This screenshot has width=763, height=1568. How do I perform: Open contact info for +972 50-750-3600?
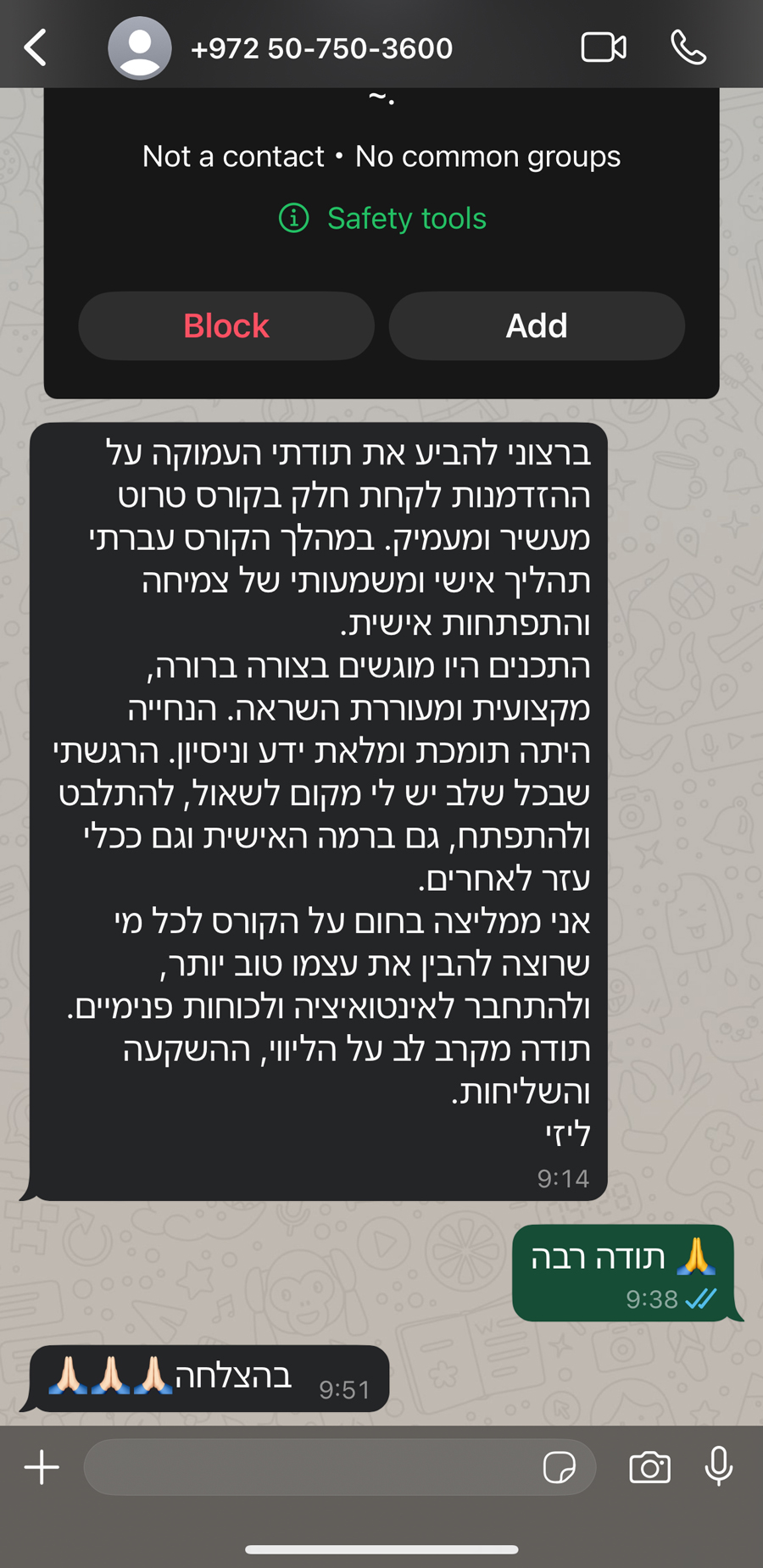tap(322, 48)
